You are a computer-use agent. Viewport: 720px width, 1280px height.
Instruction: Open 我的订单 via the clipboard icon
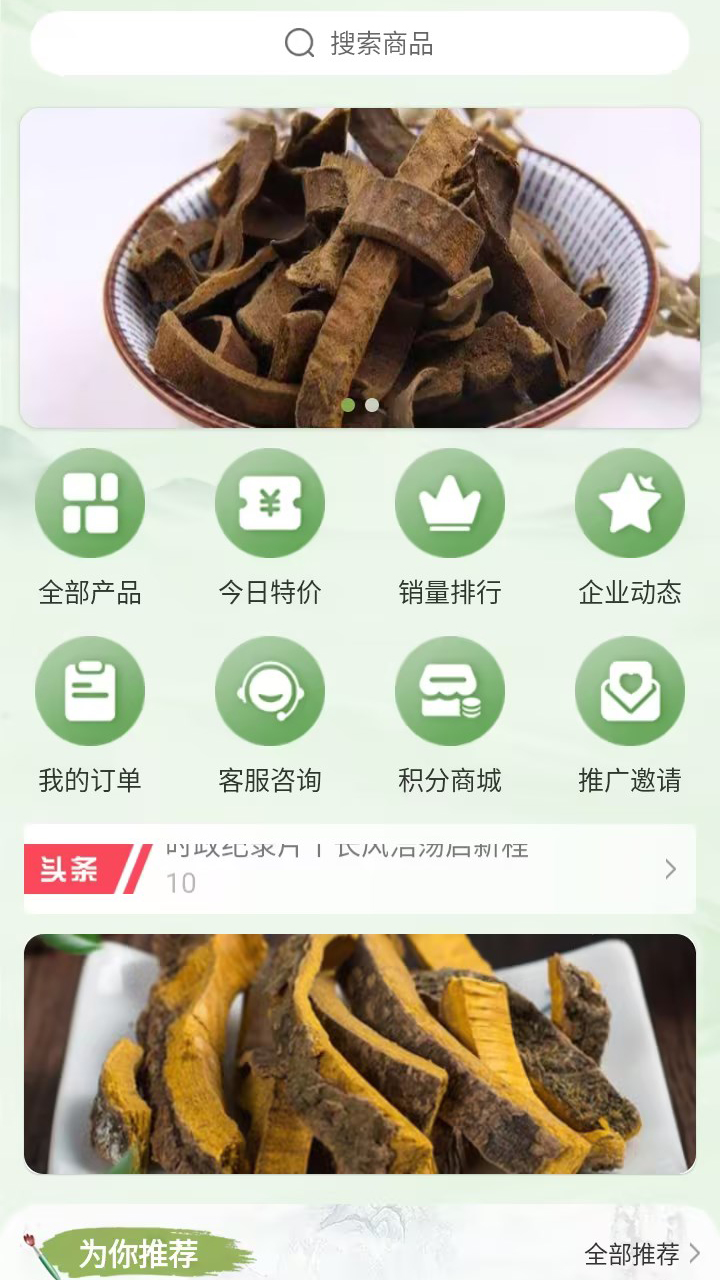[x=90, y=690]
